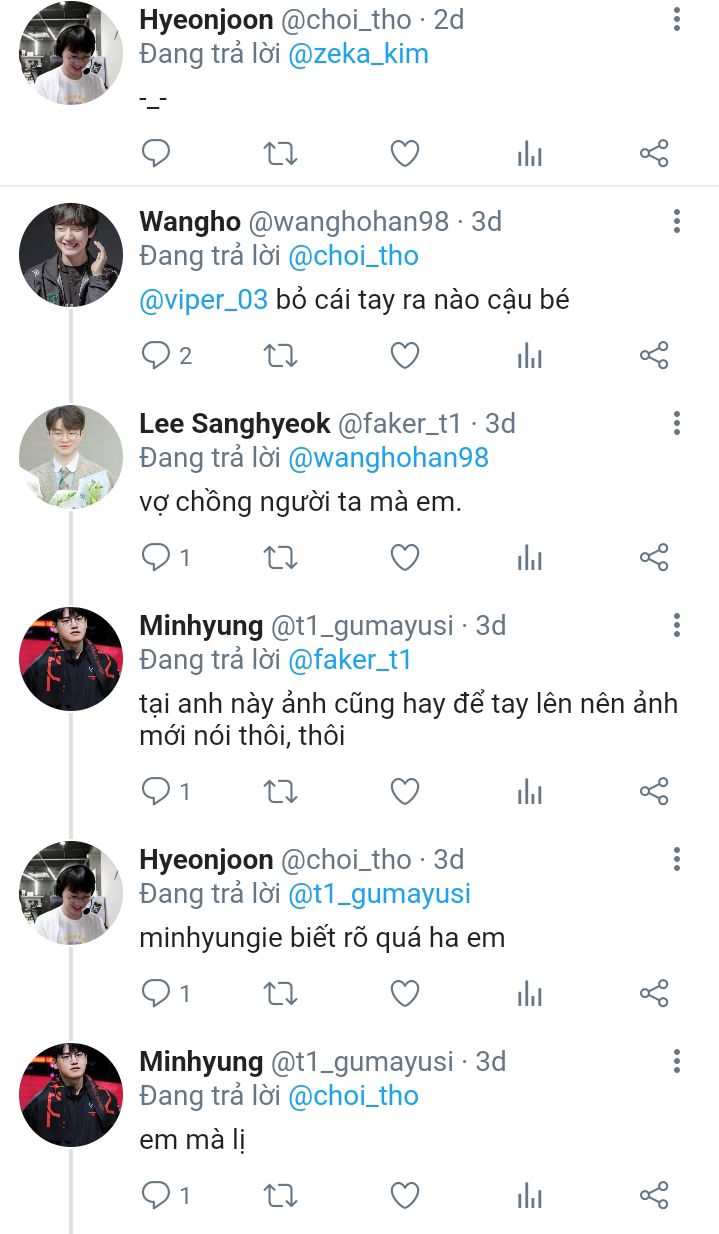Like Wangho's reply mentioning @viper_03
The height and width of the screenshot is (1234, 719).
pyautogui.click(x=404, y=355)
